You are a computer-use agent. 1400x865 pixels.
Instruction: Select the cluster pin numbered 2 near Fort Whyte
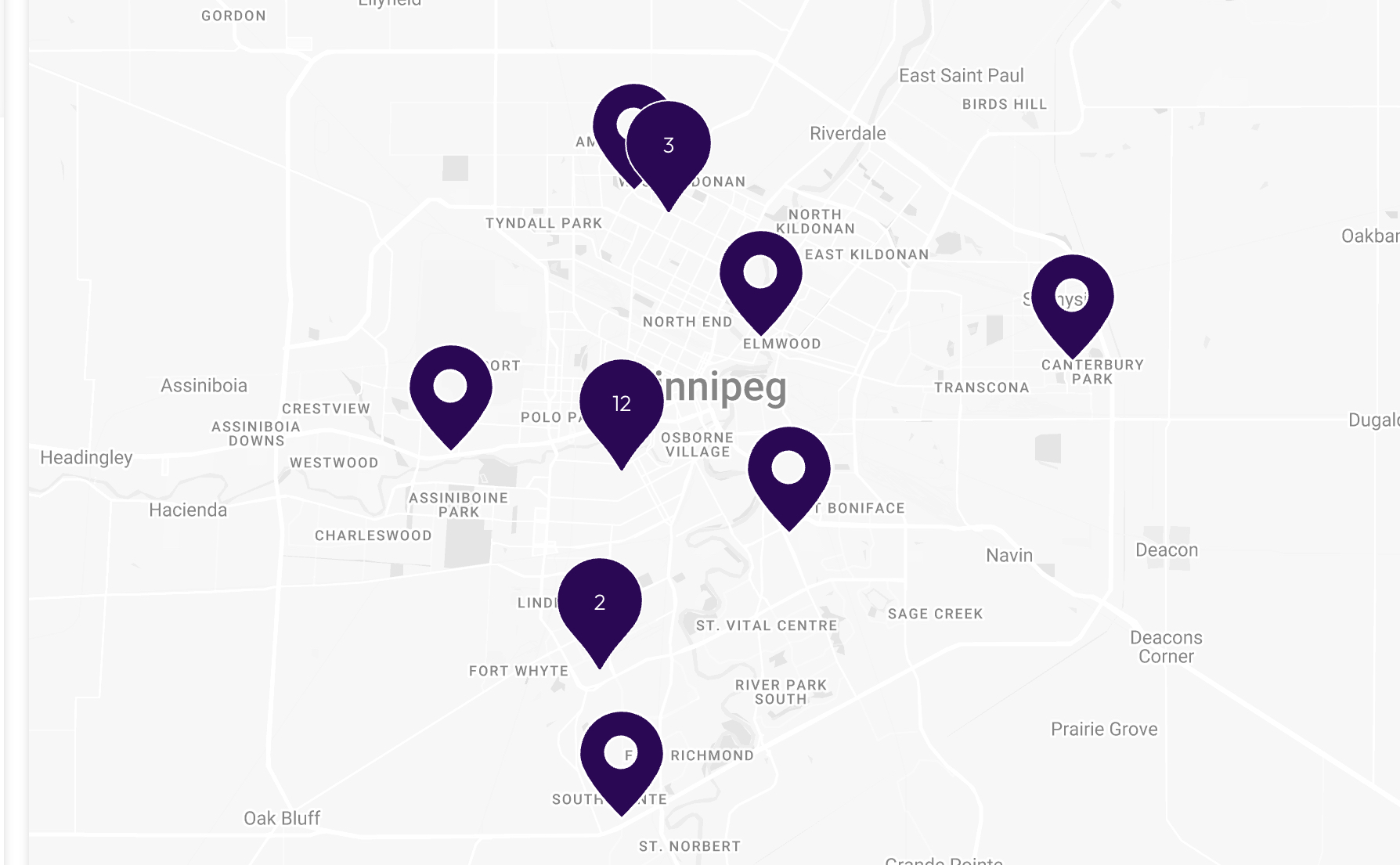pyautogui.click(x=600, y=603)
